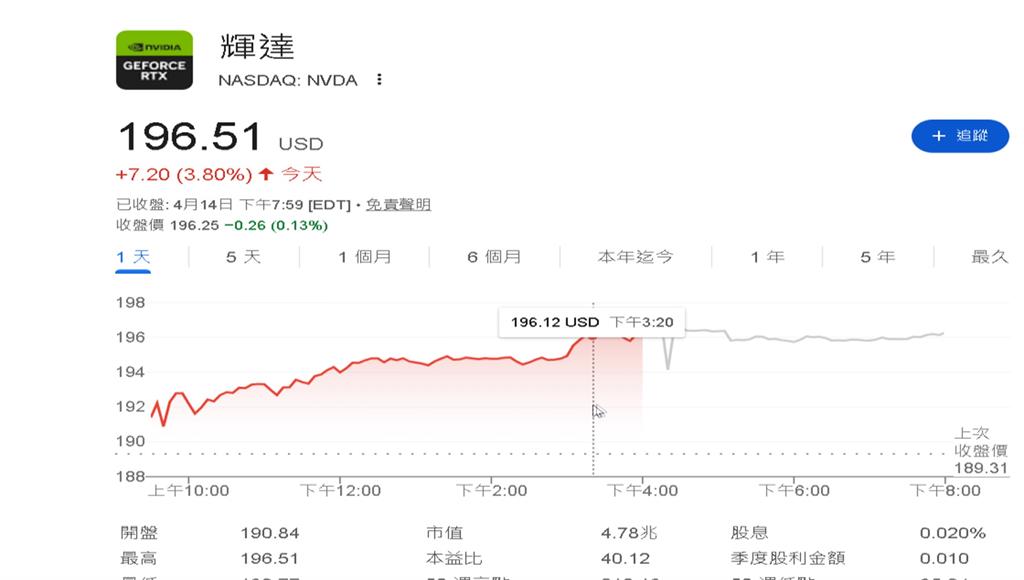
Task: View the 本年迄今 year-to-date chart
Action: tap(635, 257)
